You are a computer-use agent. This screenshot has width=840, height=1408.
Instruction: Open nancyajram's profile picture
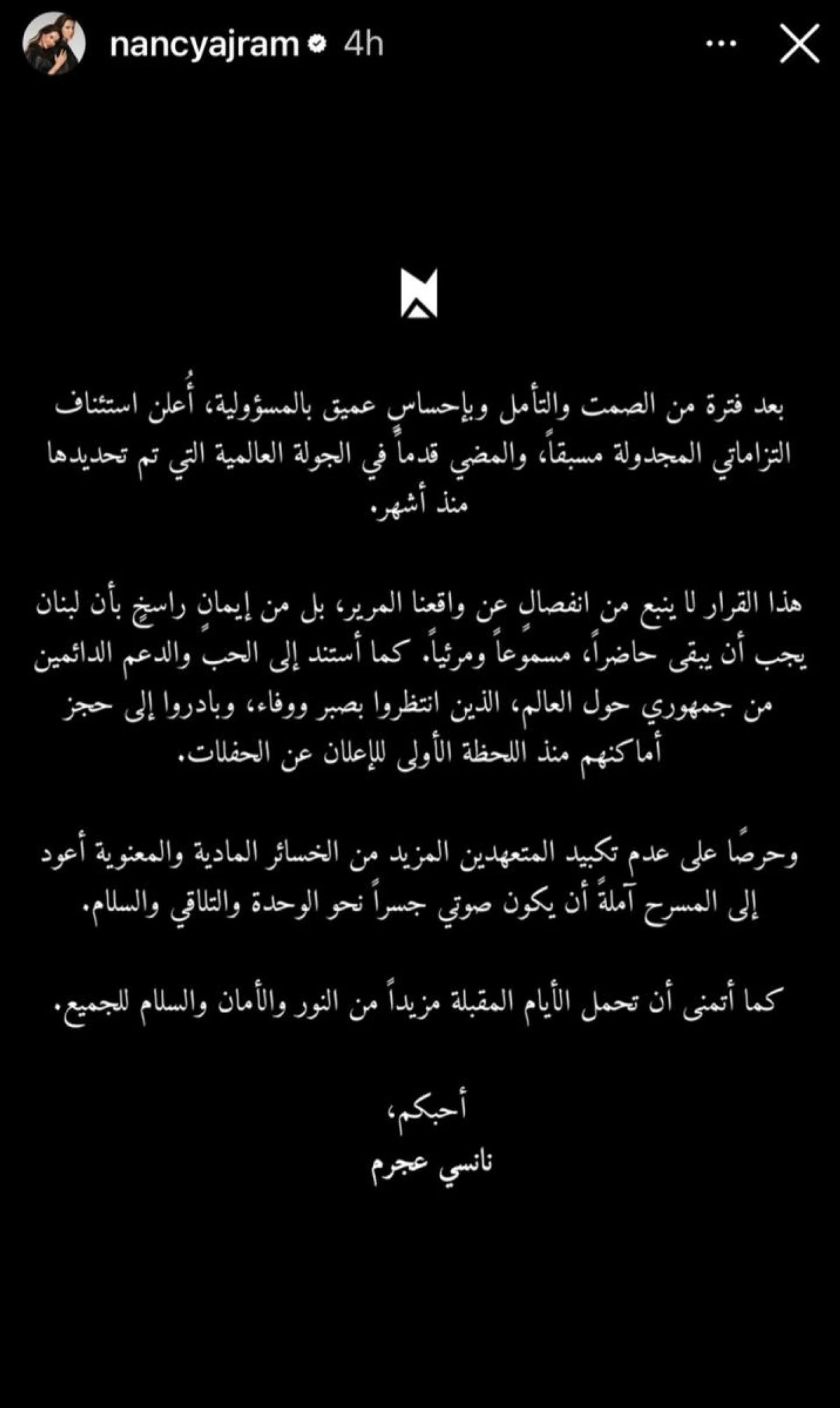click(x=54, y=44)
